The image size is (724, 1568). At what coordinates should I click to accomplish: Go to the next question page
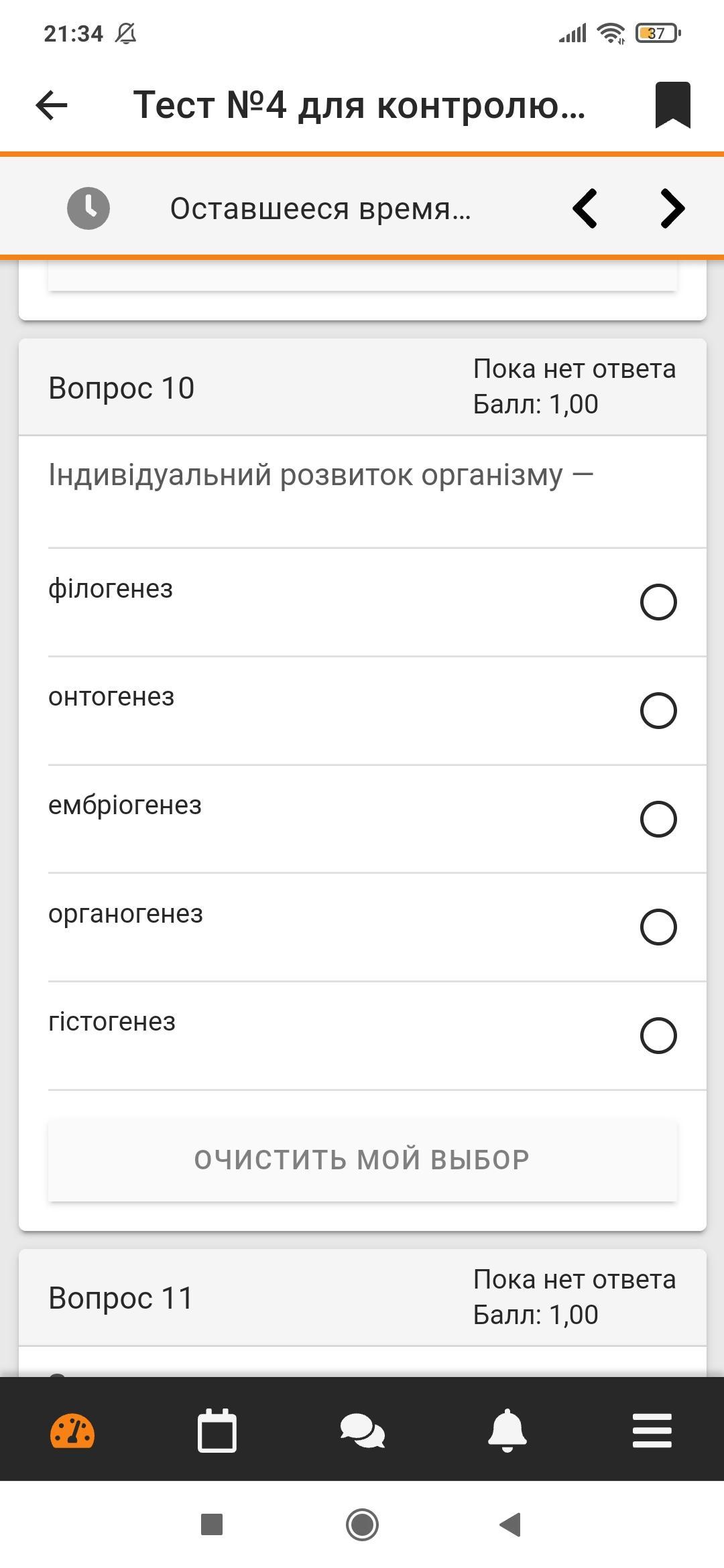[672, 208]
